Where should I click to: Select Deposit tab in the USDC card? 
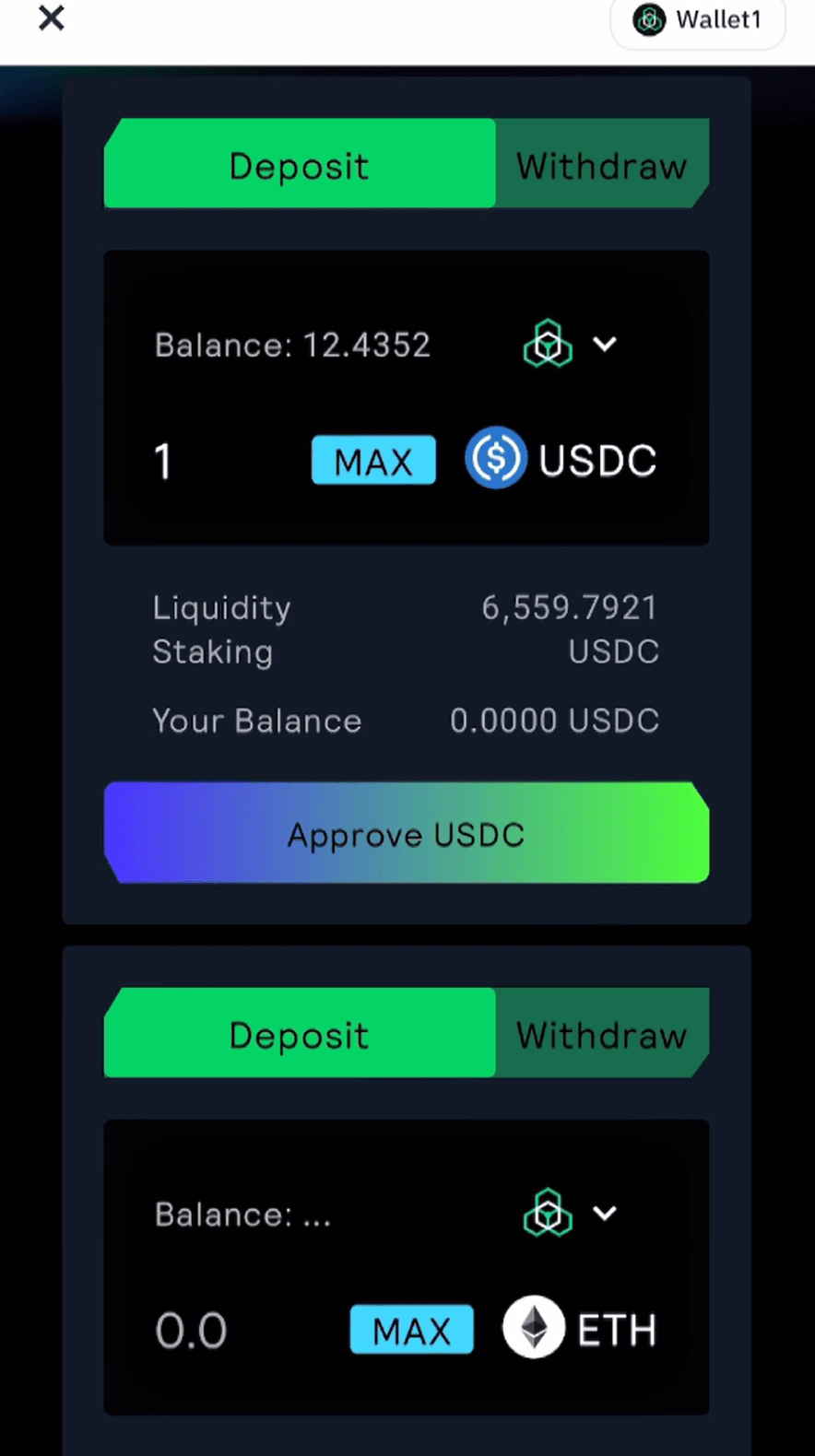coord(300,166)
